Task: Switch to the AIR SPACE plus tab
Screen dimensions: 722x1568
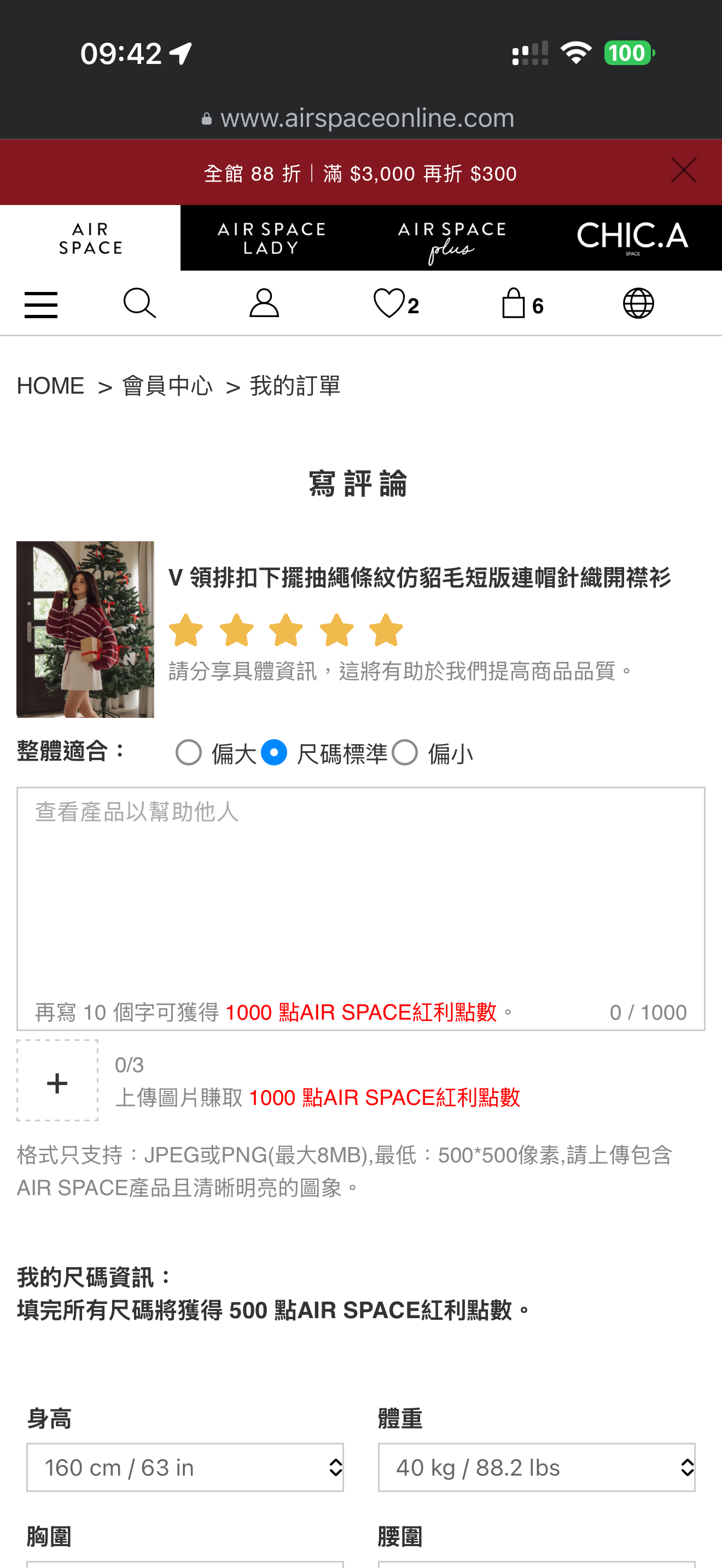Action: point(451,238)
